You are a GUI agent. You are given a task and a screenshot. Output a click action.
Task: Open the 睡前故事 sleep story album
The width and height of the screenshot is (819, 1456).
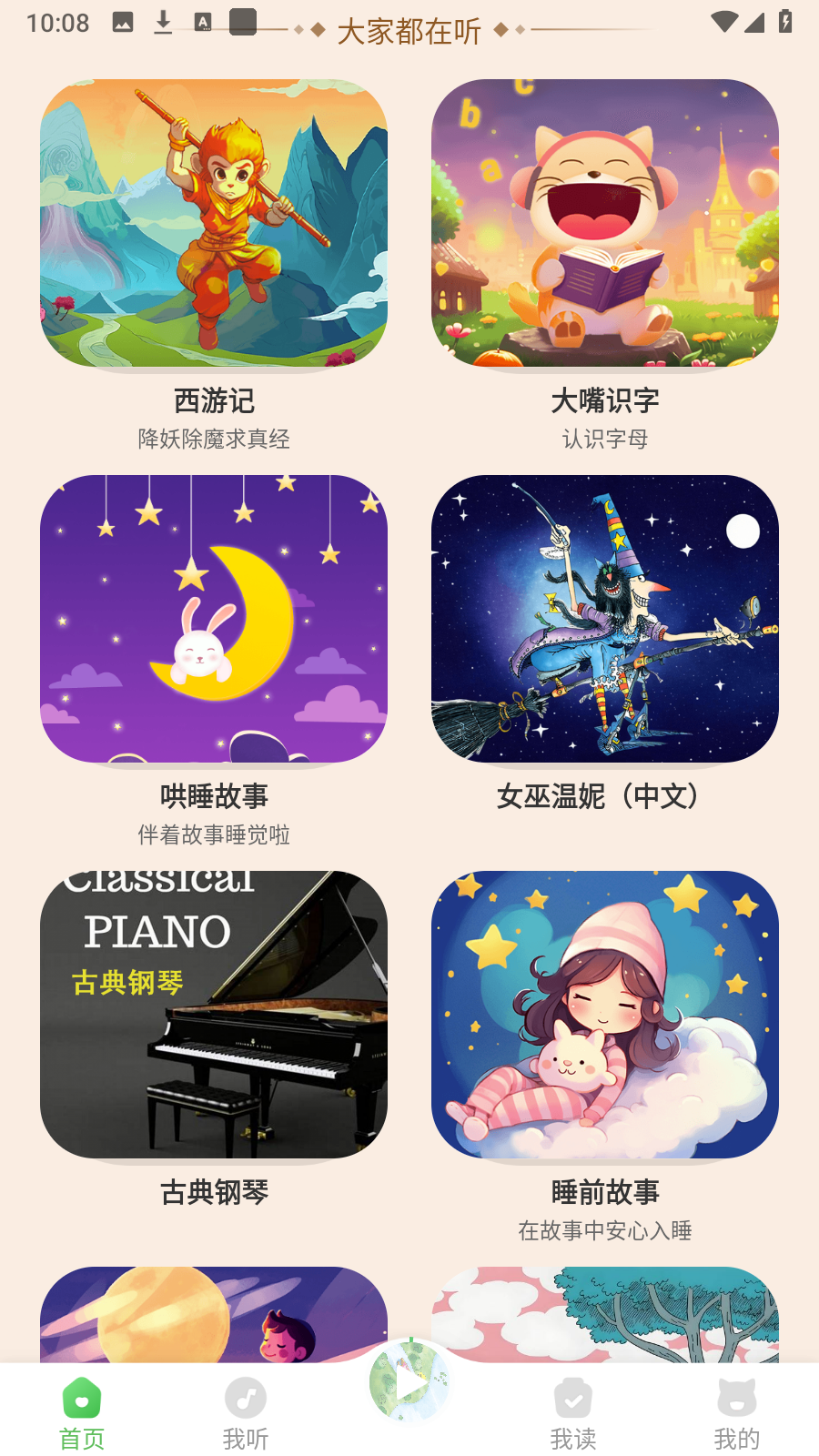click(x=604, y=1016)
